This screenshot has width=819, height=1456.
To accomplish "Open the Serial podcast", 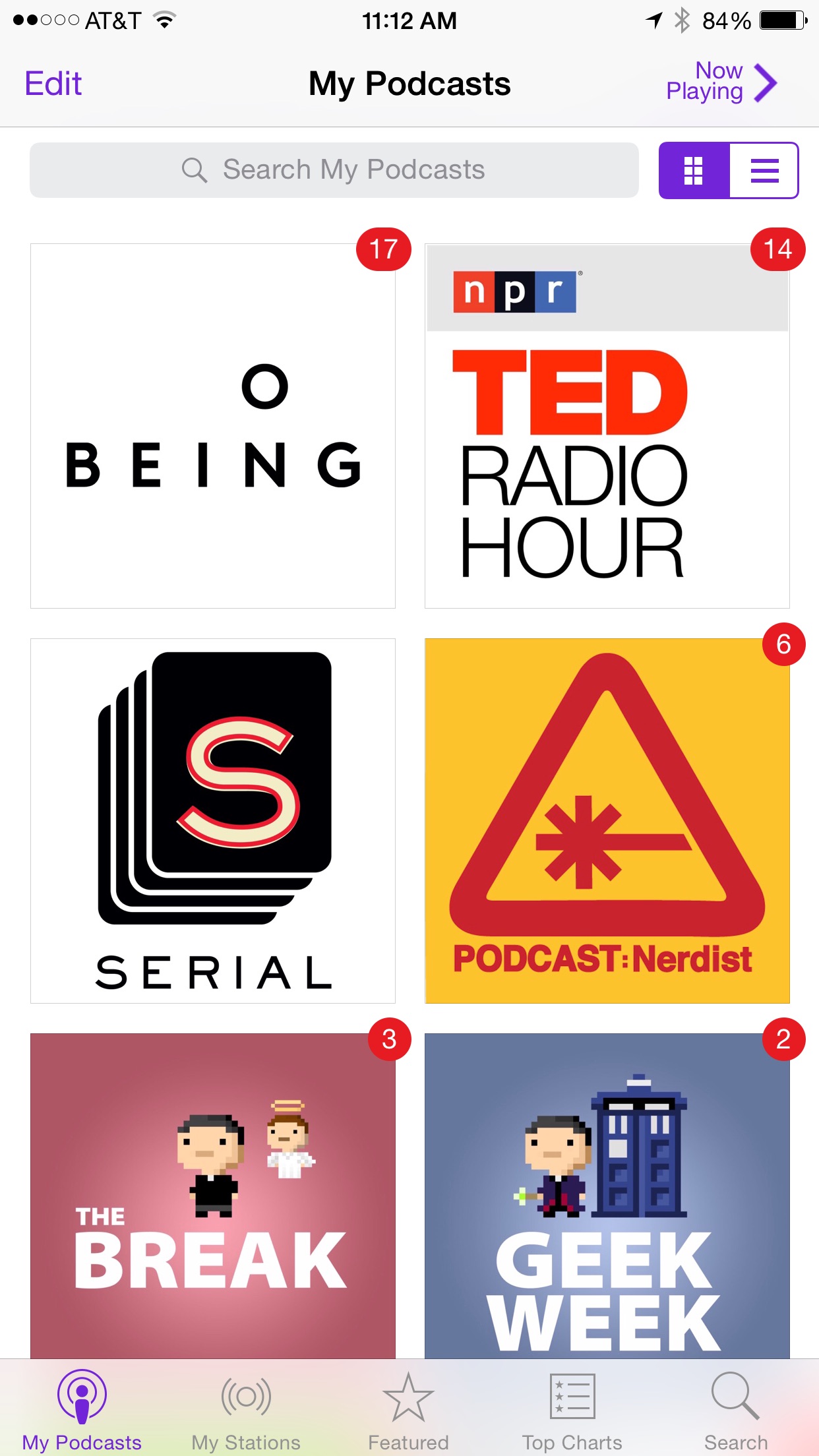I will pos(213,820).
